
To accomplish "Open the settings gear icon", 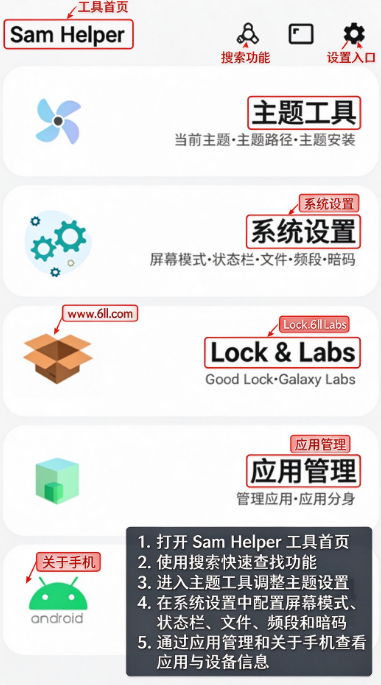I will [354, 34].
